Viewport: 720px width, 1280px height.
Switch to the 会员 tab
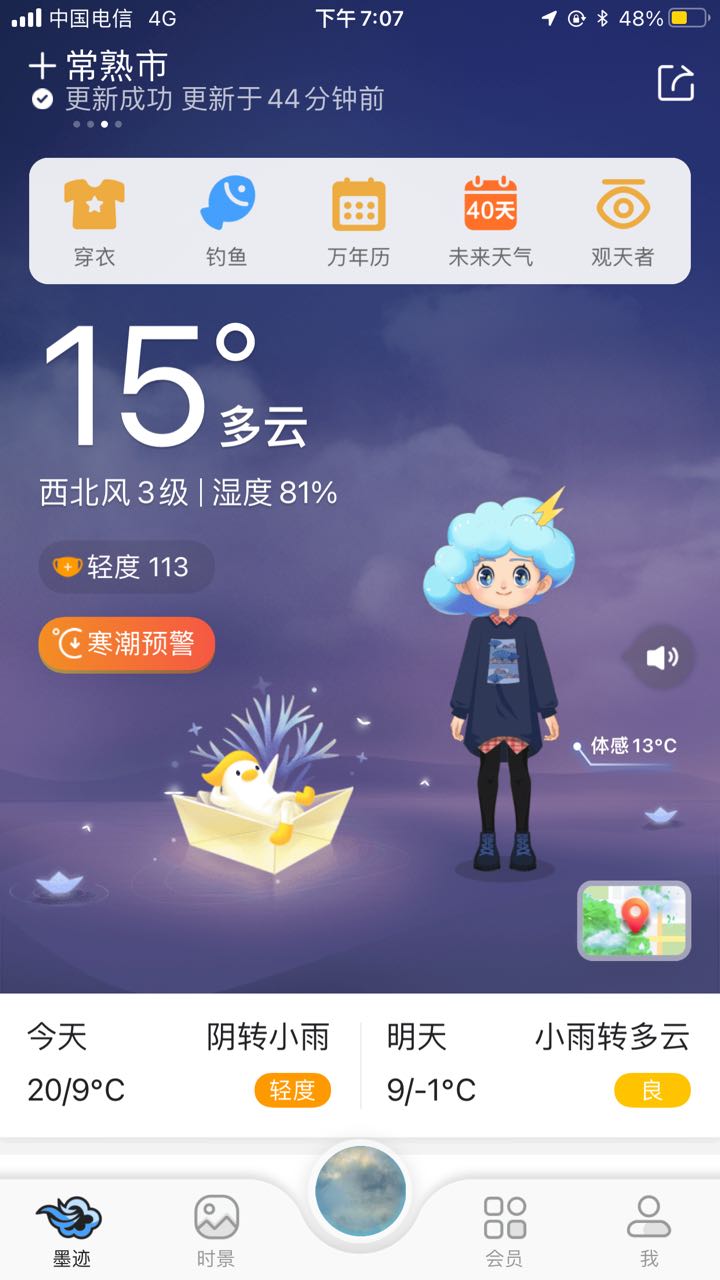coord(504,1230)
